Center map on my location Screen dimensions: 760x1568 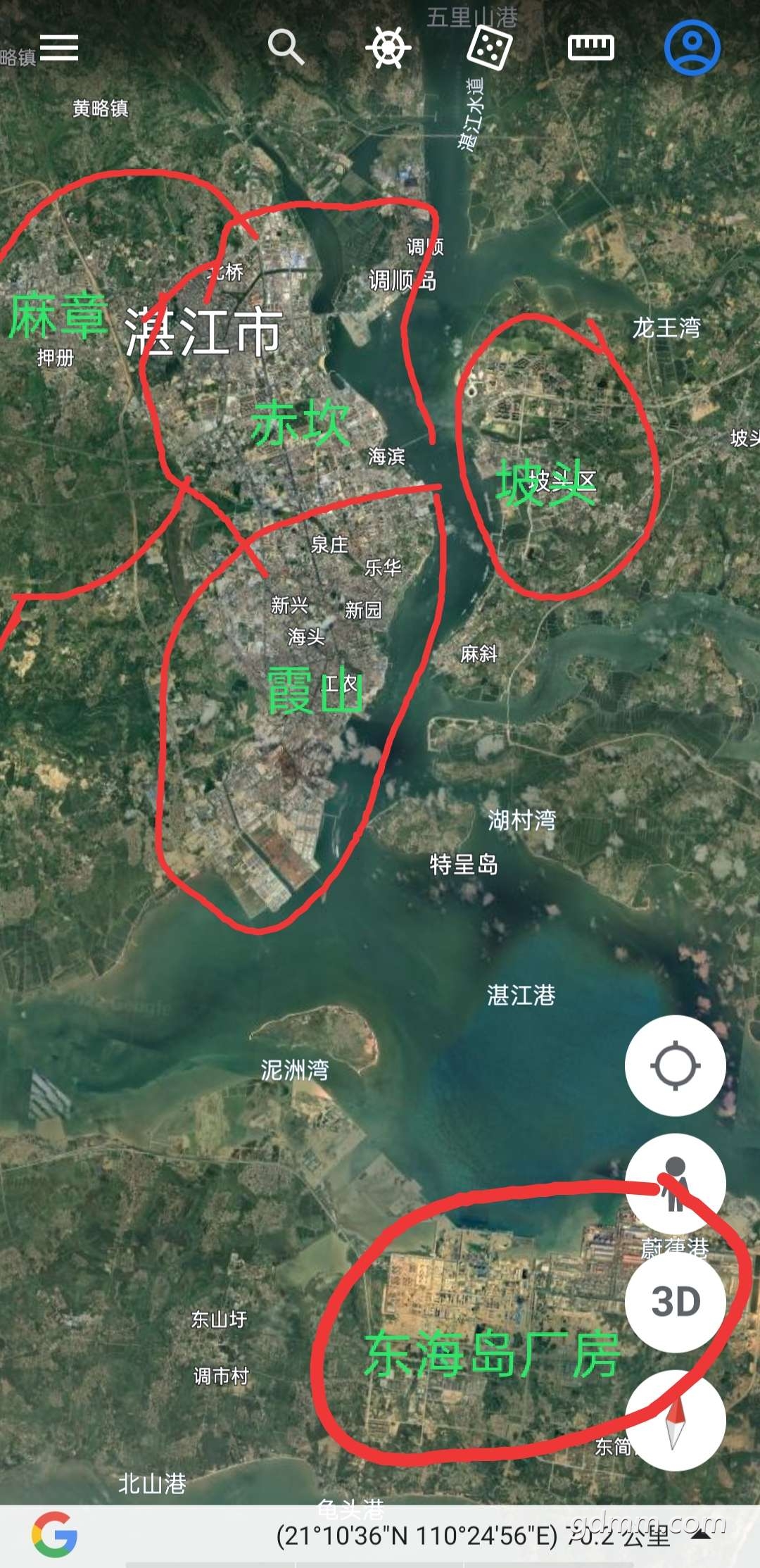pyautogui.click(x=675, y=1065)
